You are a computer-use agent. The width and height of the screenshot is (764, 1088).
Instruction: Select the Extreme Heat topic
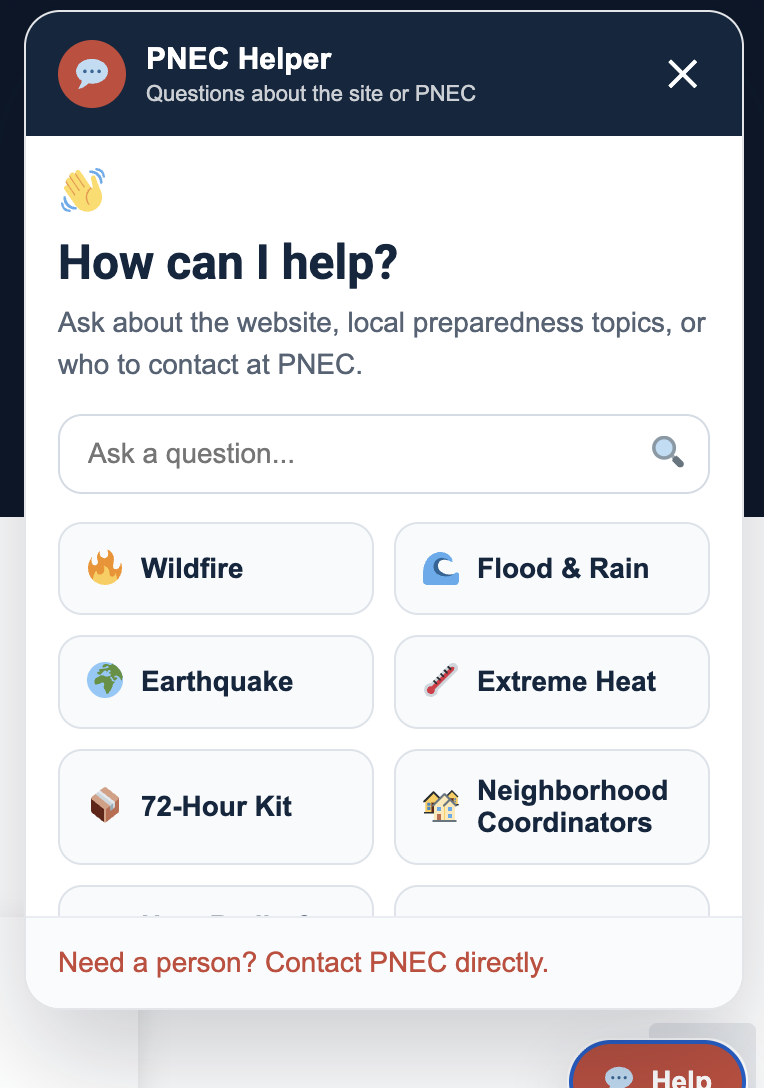tap(552, 681)
